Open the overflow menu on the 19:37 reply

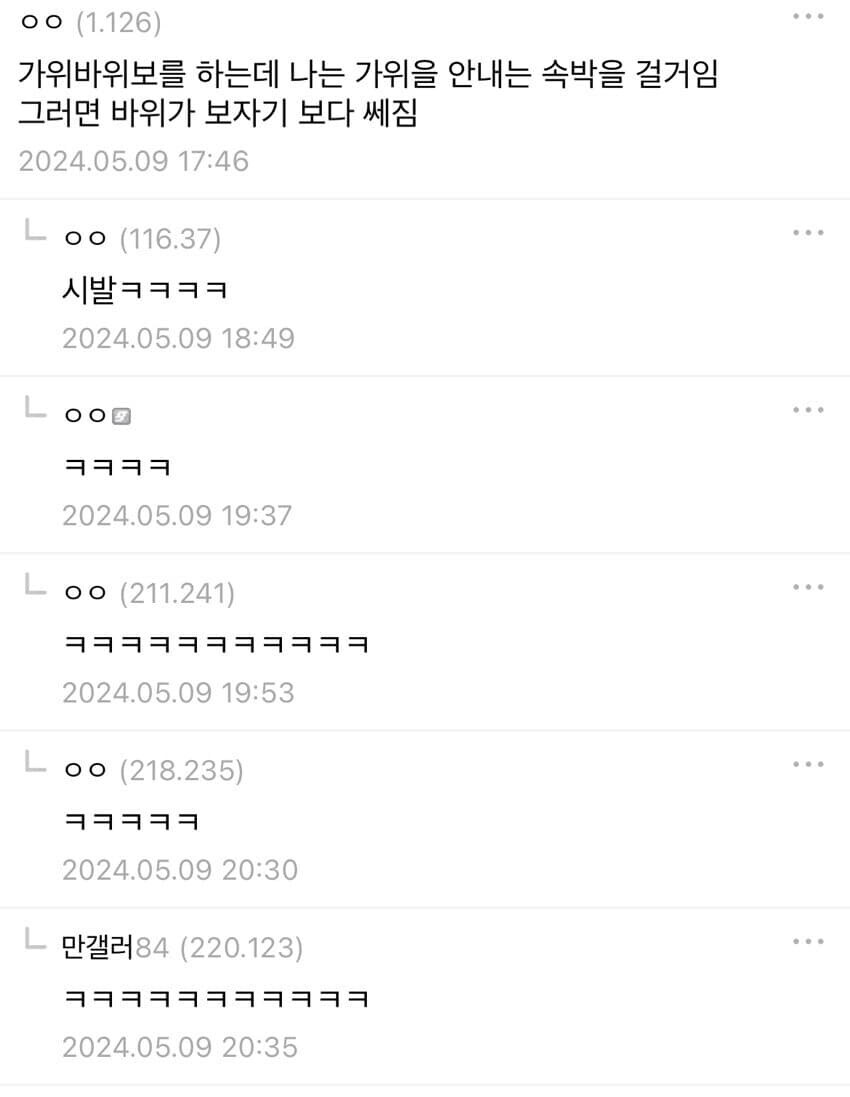(808, 410)
